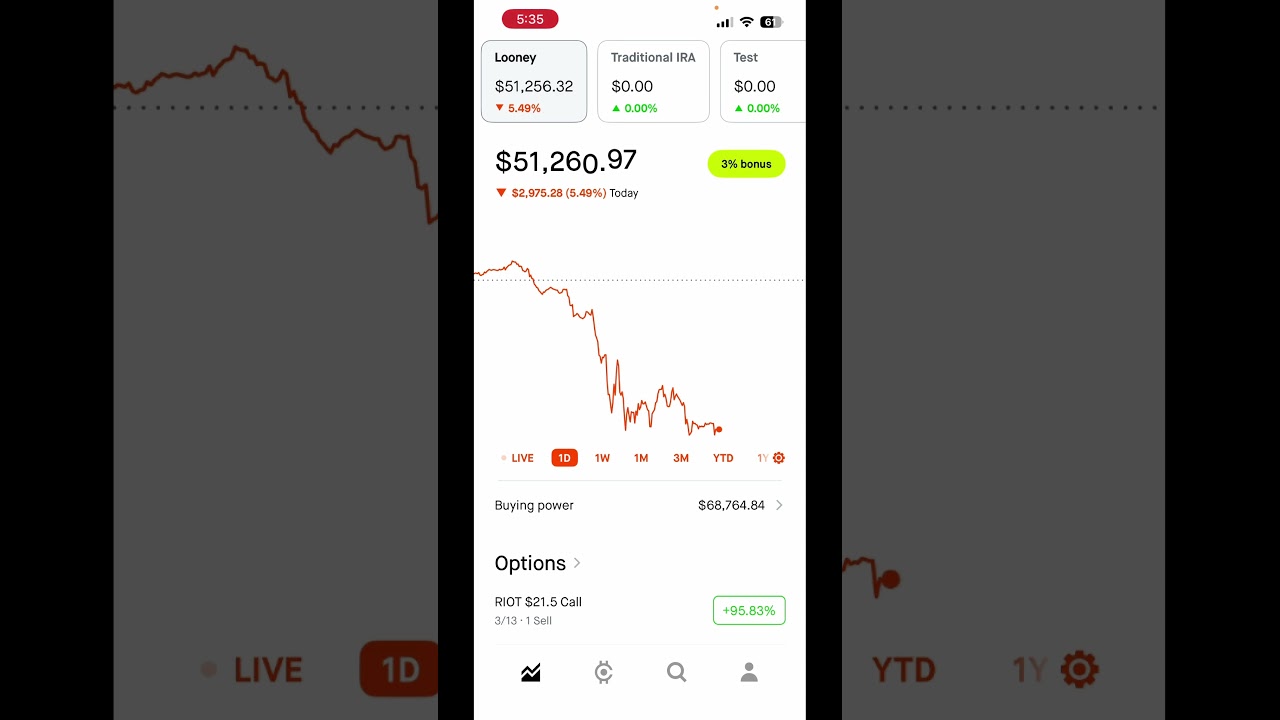
Task: Toggle the +95.83% return display
Action: (x=749, y=610)
